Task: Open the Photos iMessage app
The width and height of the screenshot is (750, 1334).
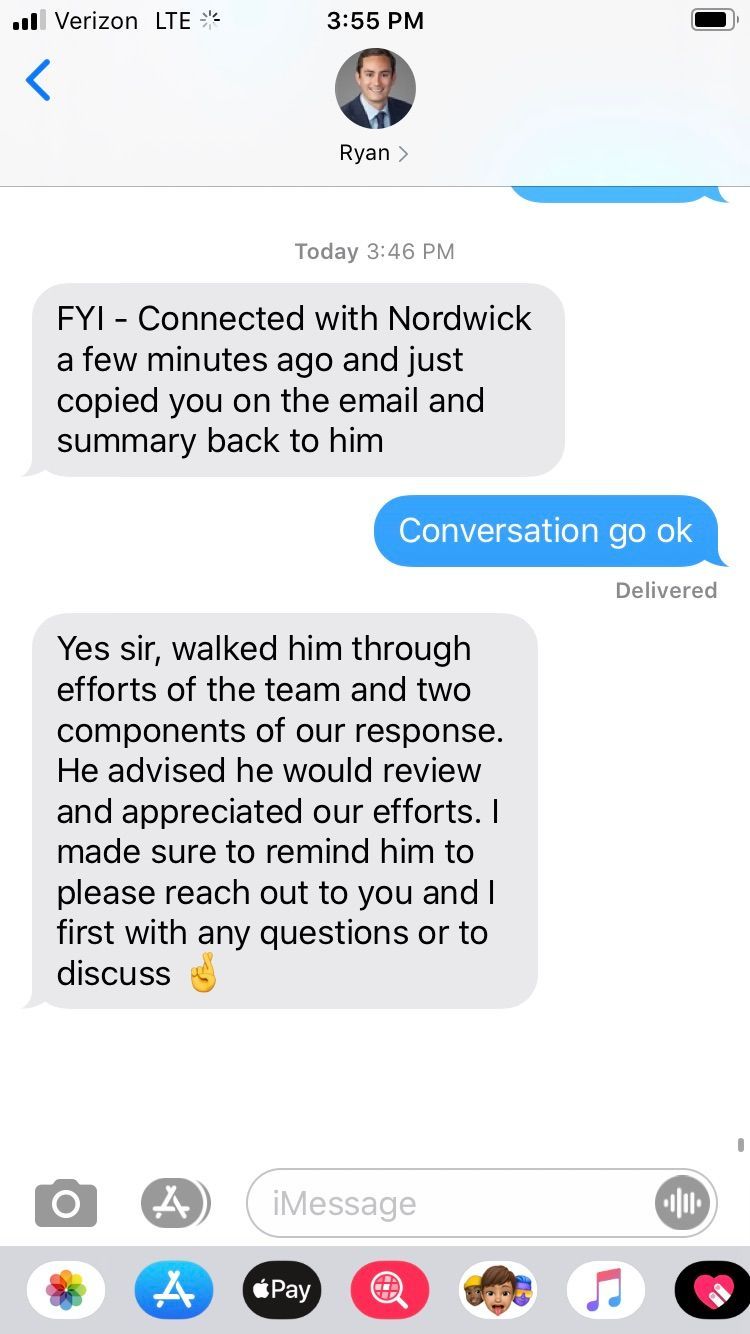Action: click(66, 1290)
